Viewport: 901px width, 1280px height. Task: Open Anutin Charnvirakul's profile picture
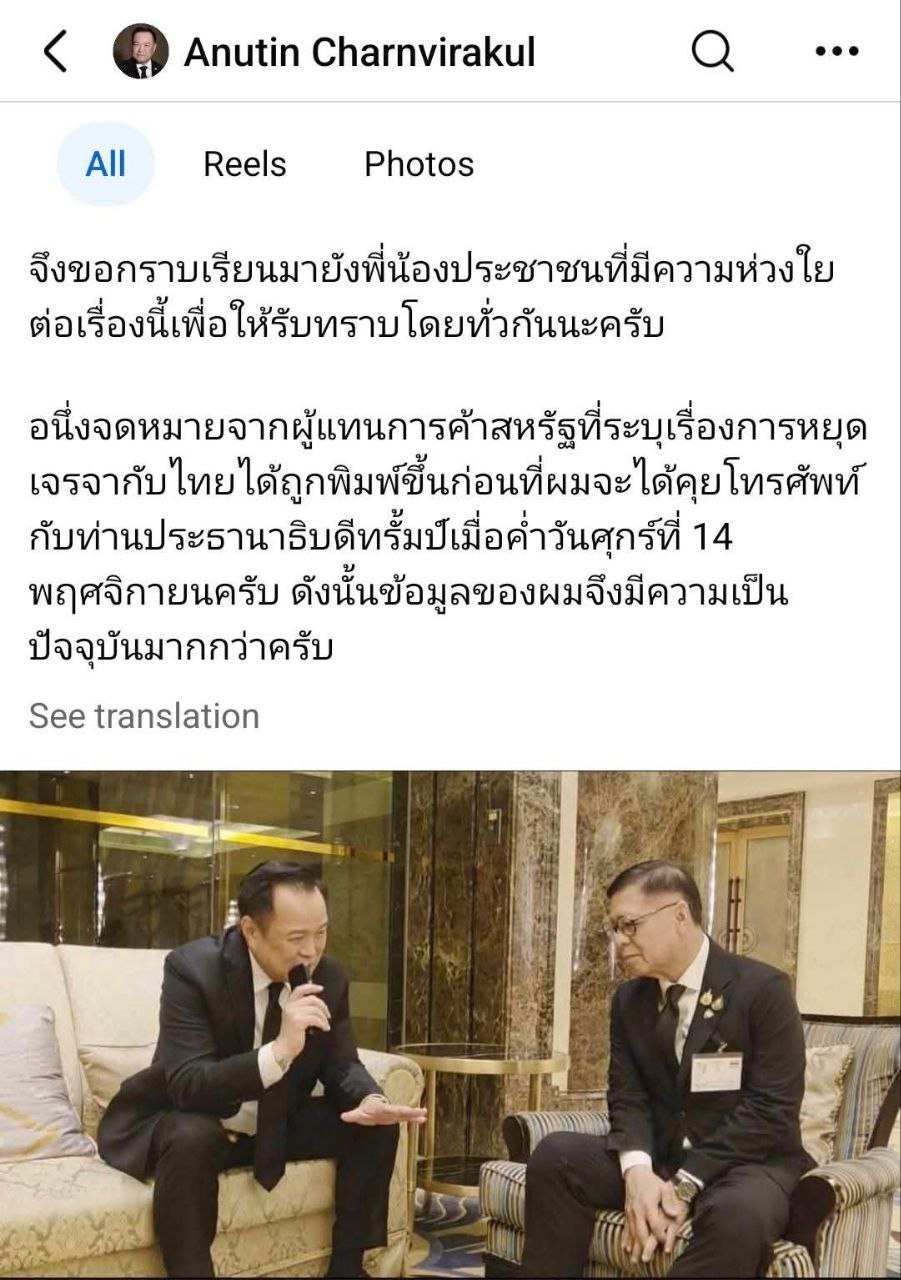point(141,52)
